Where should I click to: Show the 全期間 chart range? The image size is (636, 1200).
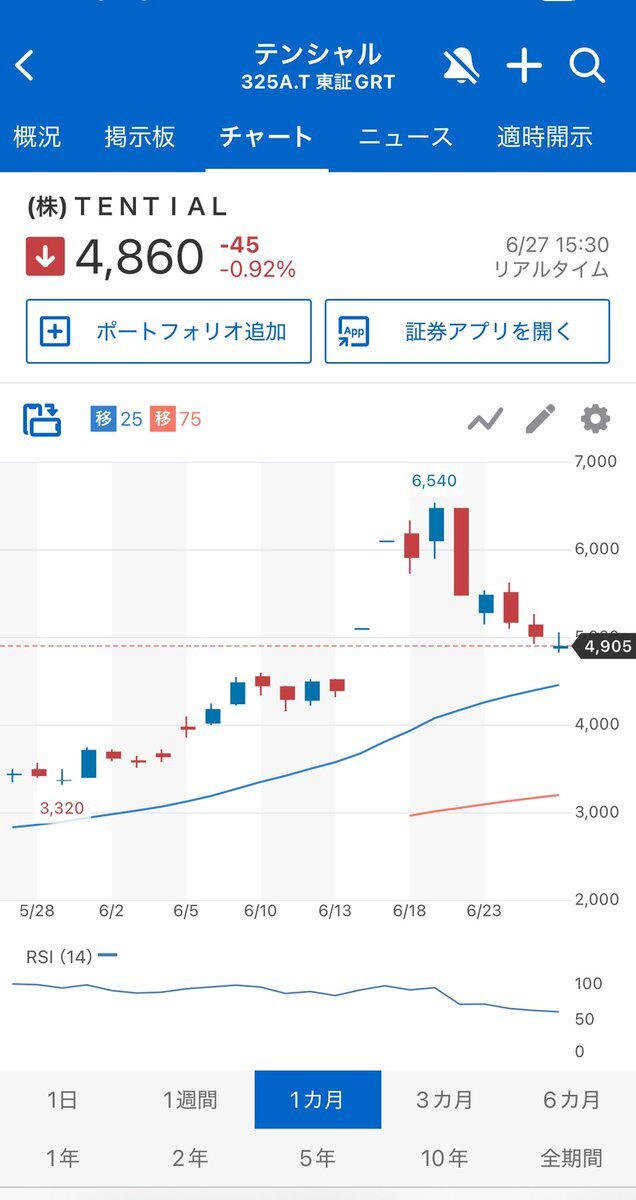(572, 1158)
